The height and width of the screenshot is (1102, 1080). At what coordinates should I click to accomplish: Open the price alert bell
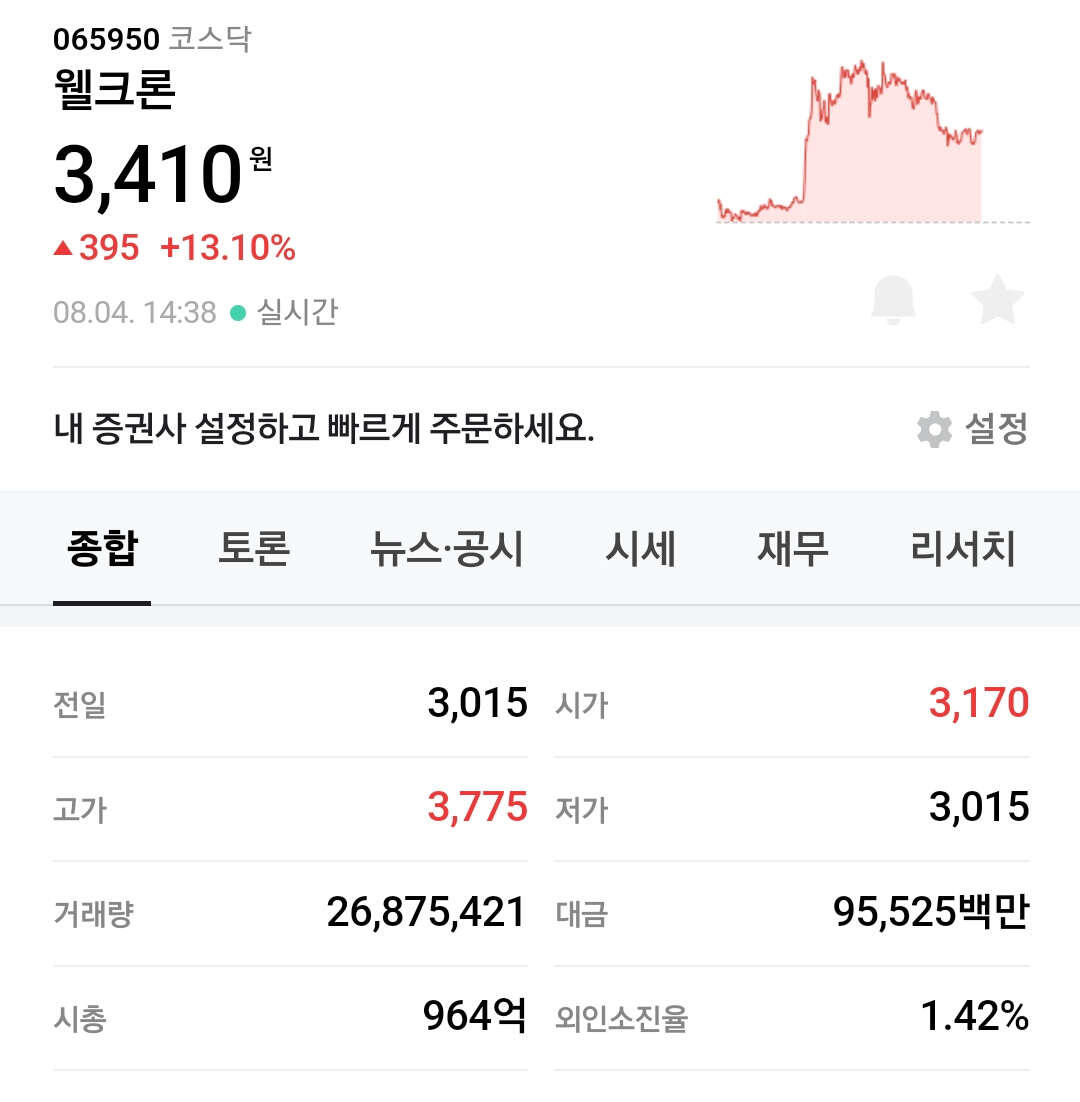click(893, 300)
